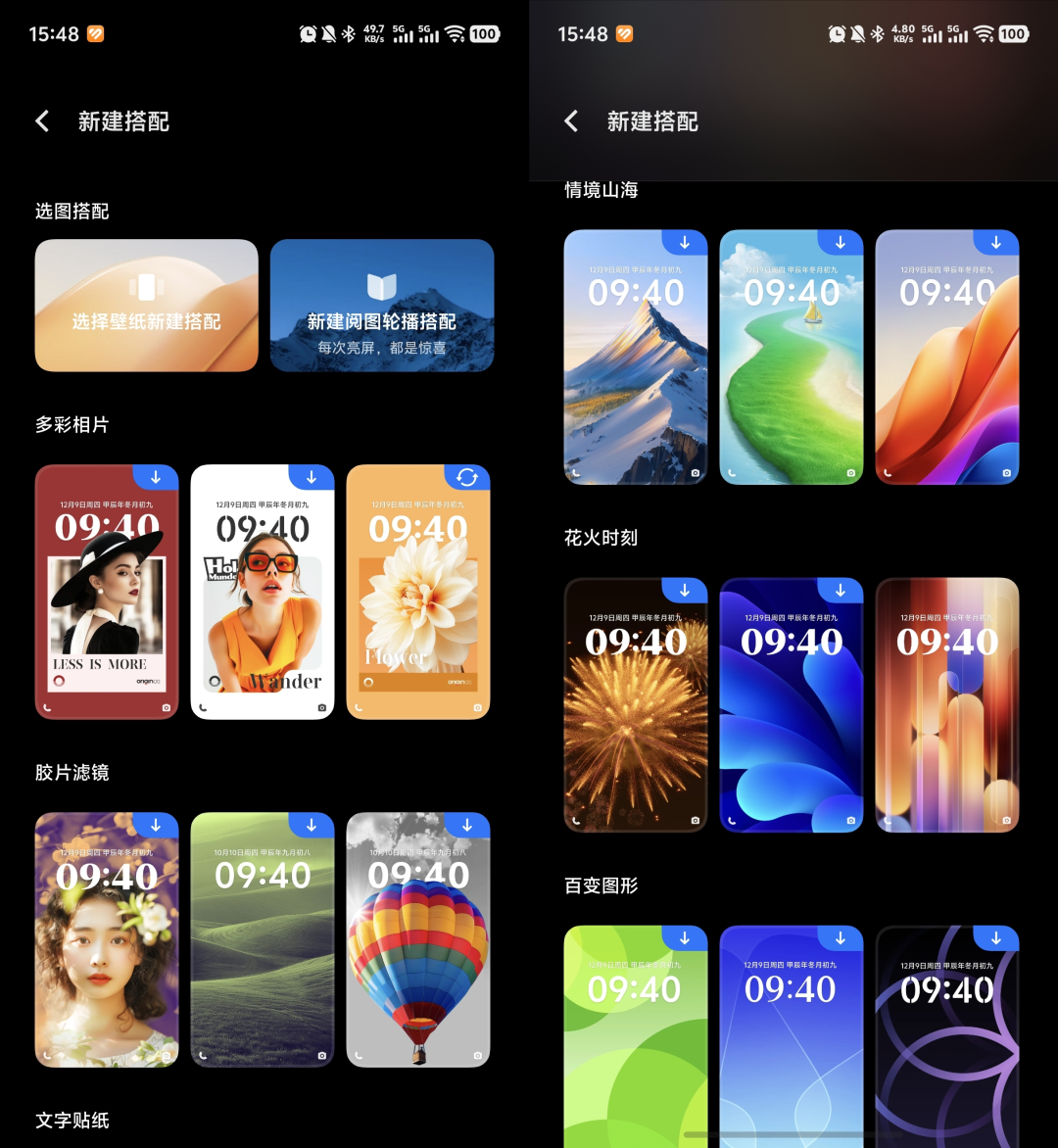Pick the orange Flower photo template
This screenshot has width=1058, height=1148.
point(418,593)
